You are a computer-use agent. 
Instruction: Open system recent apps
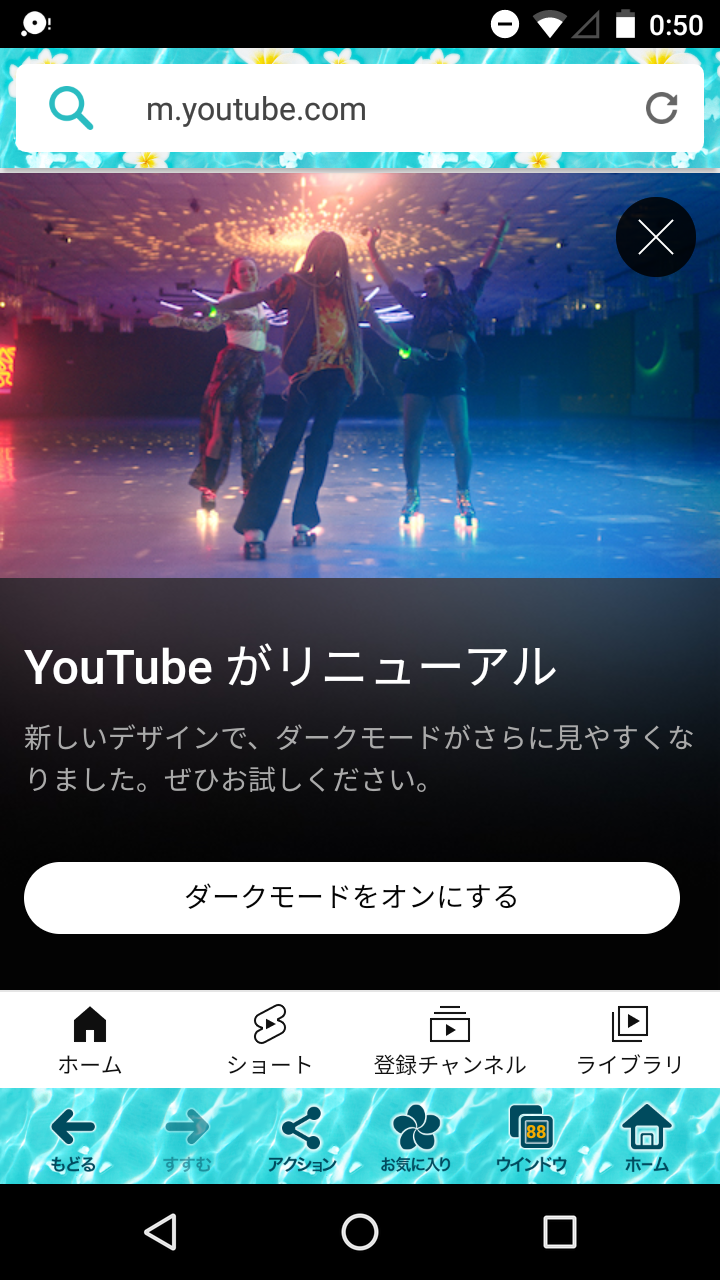click(x=560, y=1232)
